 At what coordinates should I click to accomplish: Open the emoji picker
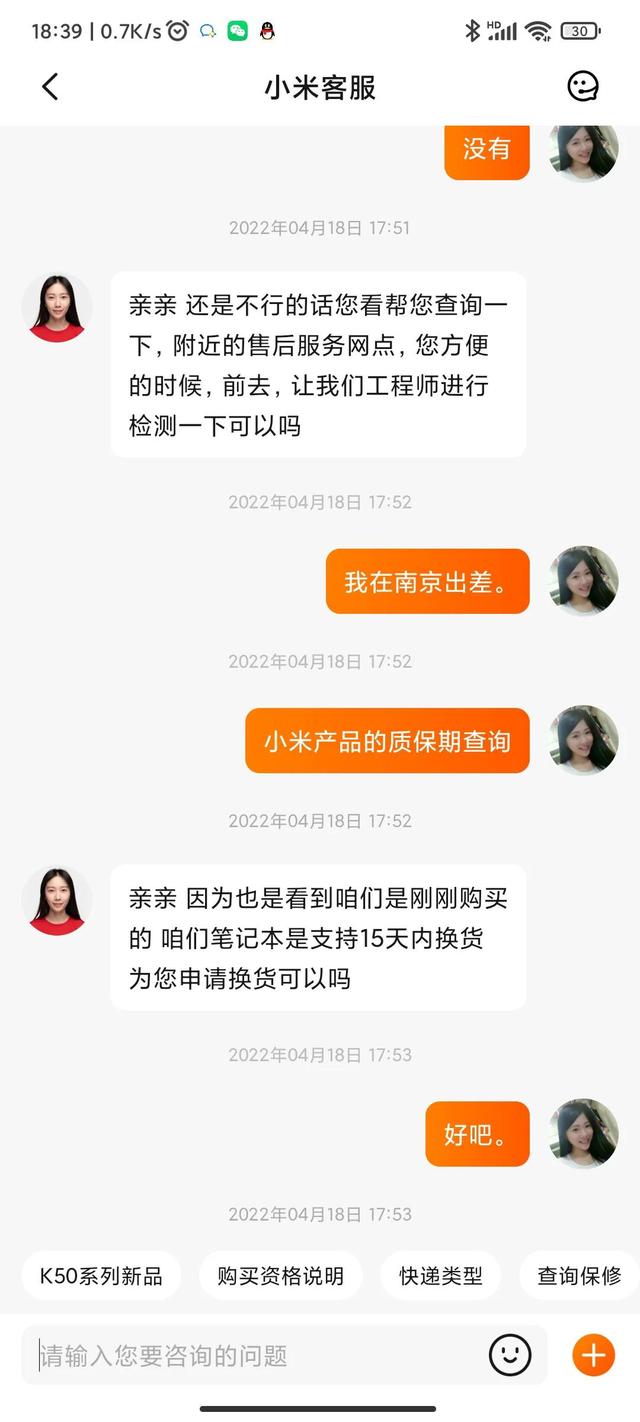point(510,1356)
